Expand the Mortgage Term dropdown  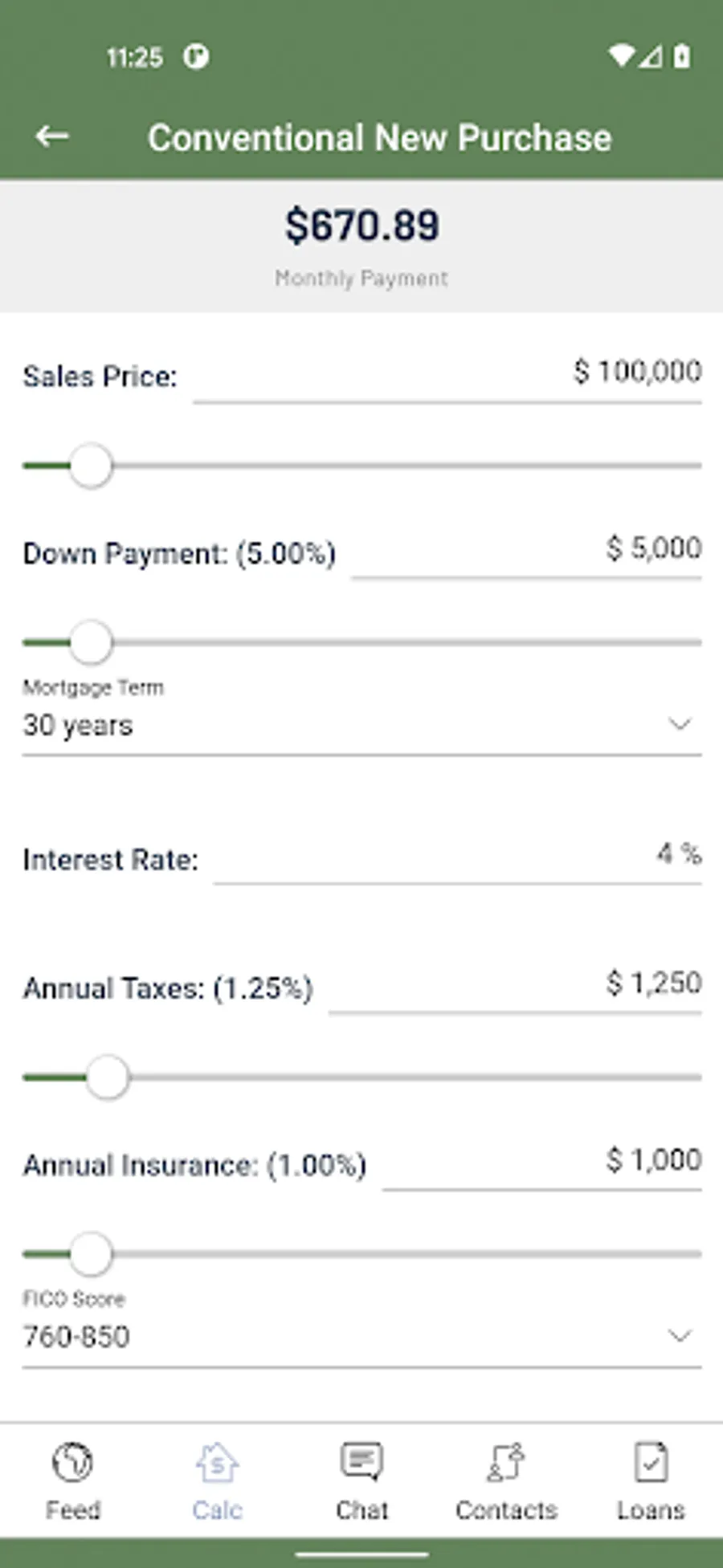click(x=361, y=725)
